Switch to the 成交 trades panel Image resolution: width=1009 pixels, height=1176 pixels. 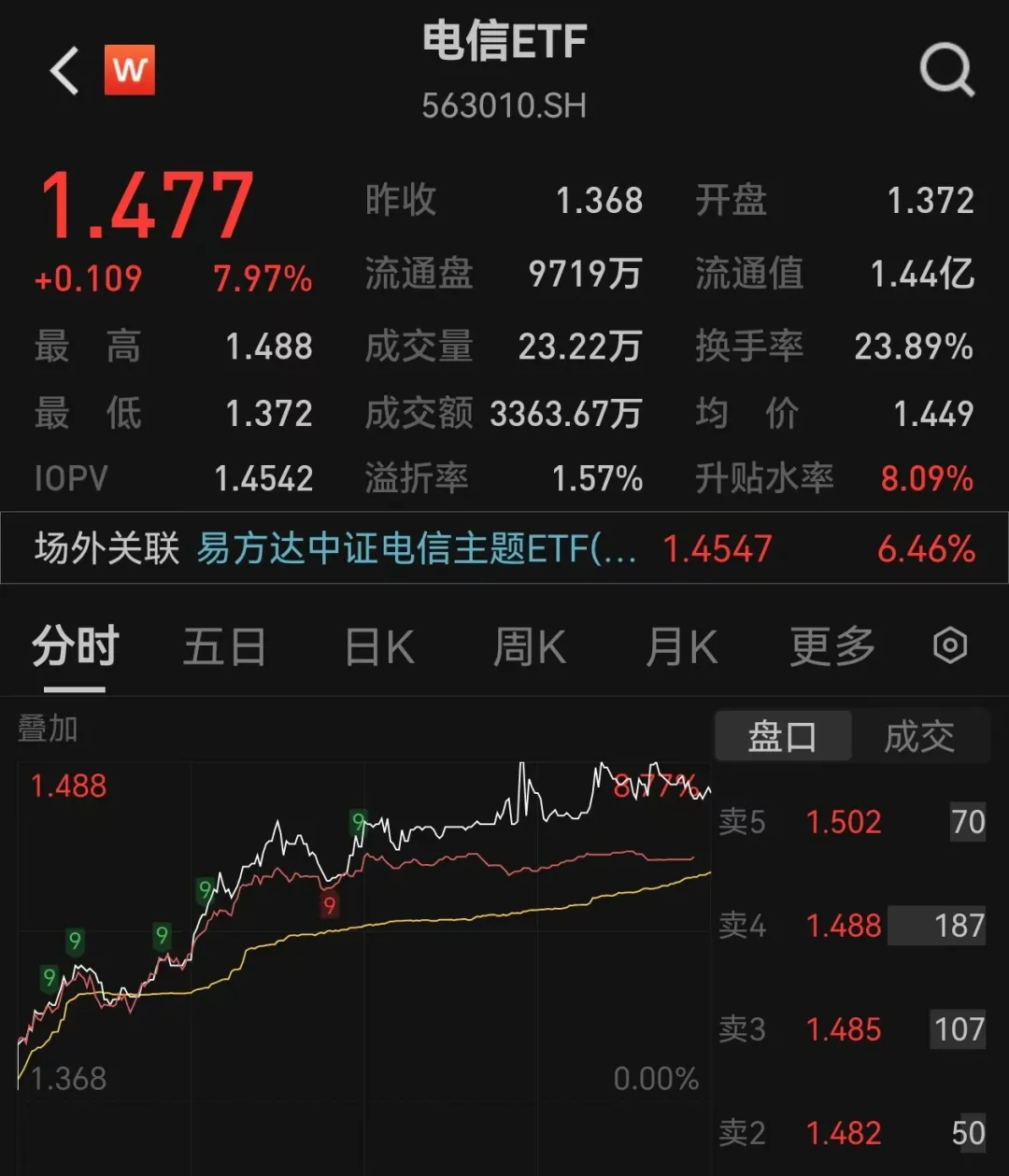coord(919,737)
